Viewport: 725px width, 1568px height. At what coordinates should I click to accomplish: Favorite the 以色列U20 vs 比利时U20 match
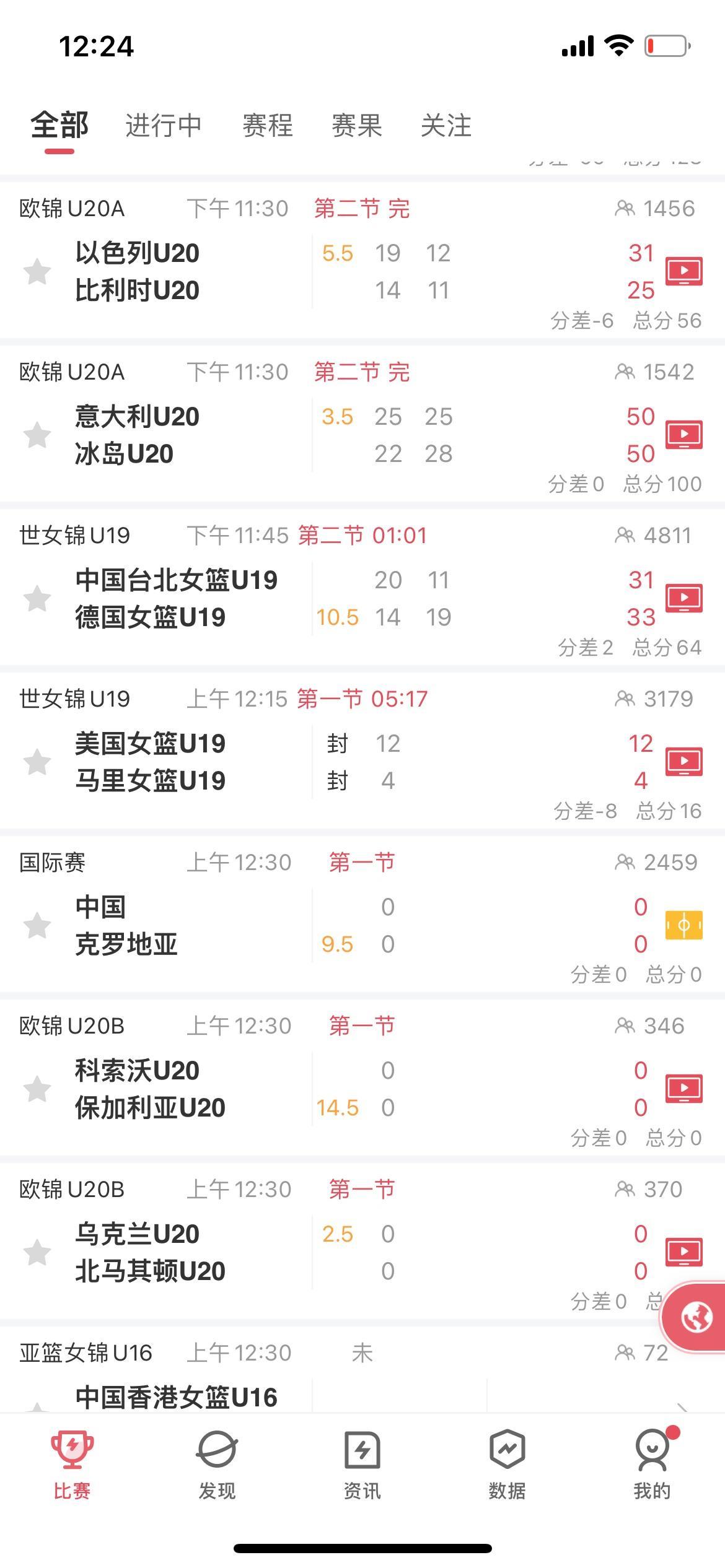(x=37, y=271)
